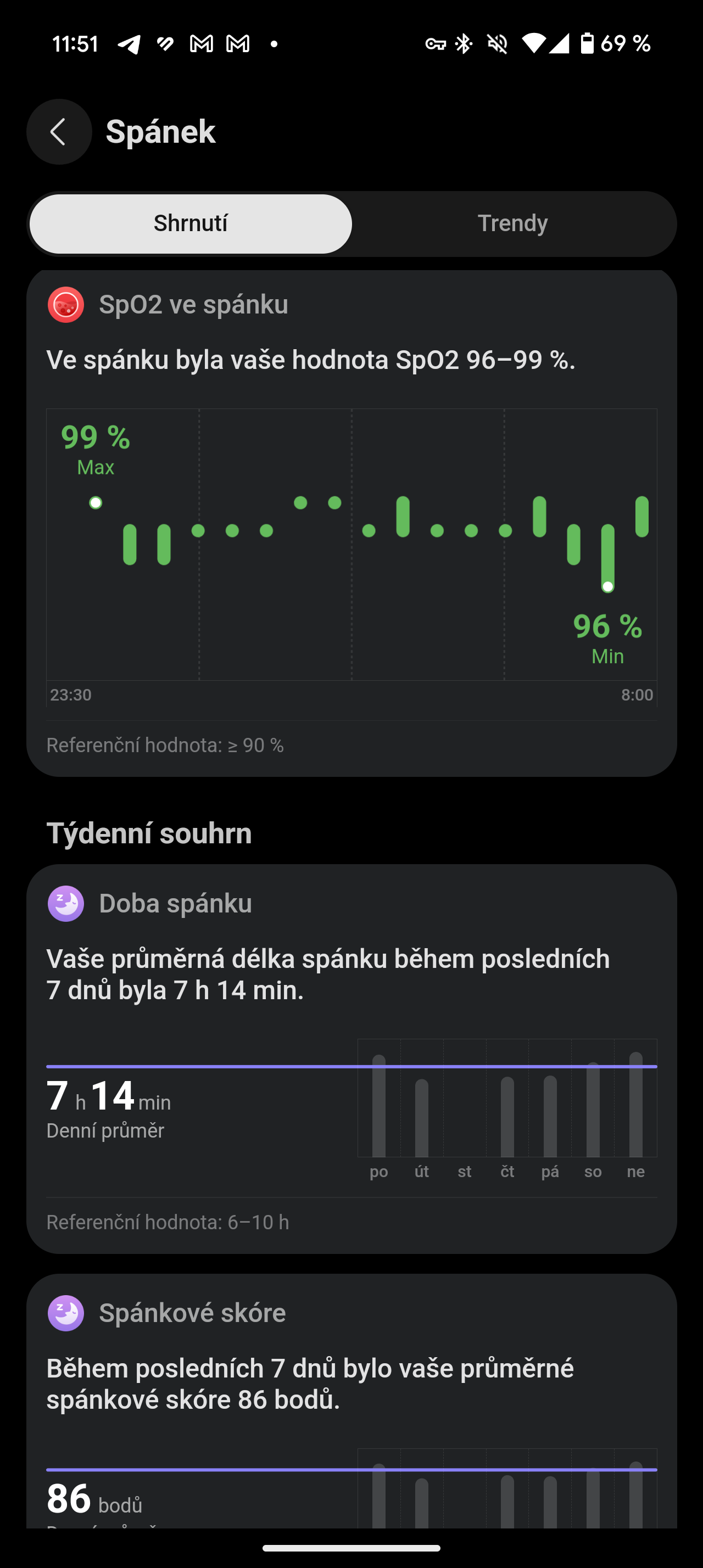Tap the back arrow to leave Spánek
This screenshot has width=703, height=1568.
58,131
